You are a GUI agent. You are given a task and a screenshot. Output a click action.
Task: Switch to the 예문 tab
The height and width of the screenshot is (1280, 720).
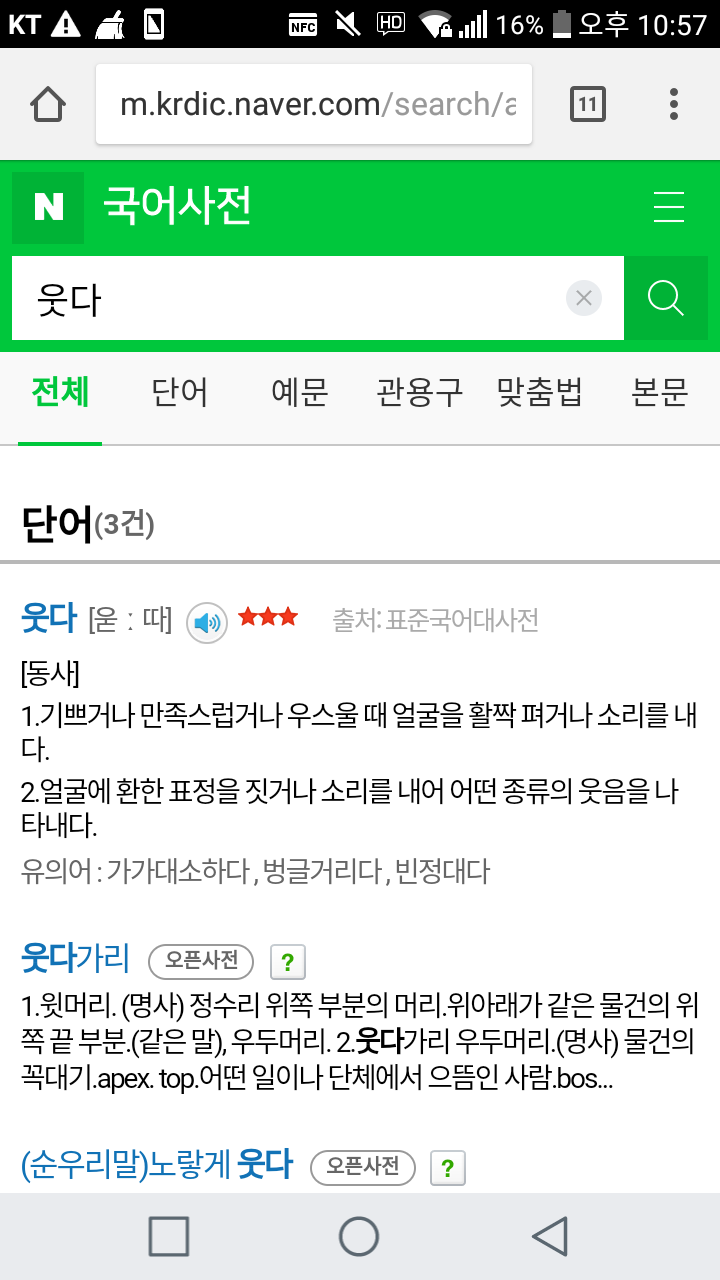300,392
